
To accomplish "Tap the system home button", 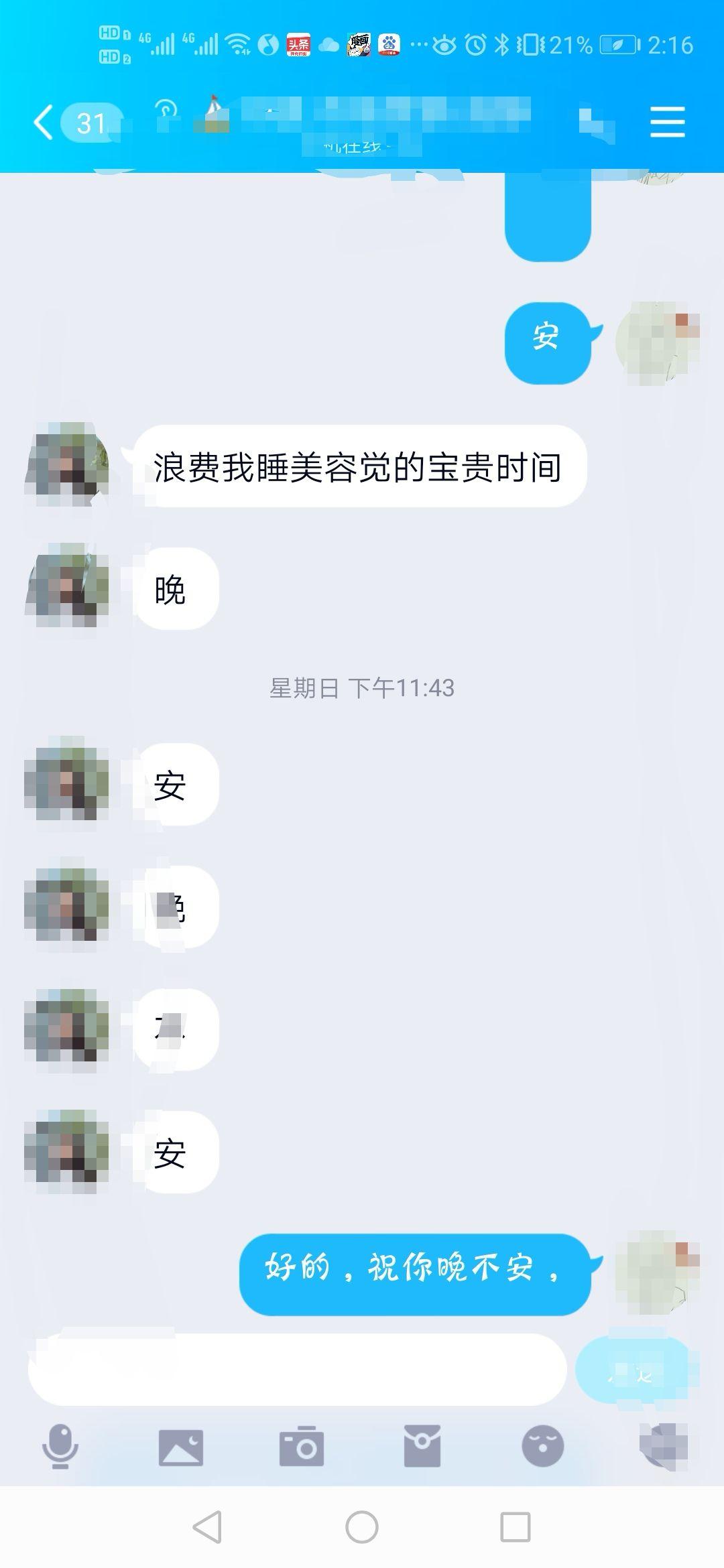I will click(x=362, y=1528).
